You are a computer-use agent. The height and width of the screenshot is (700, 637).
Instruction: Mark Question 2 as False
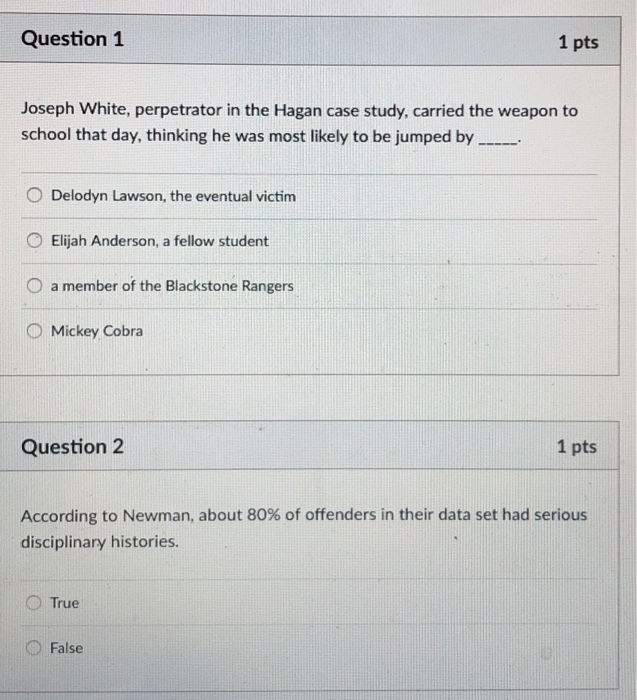point(33,647)
